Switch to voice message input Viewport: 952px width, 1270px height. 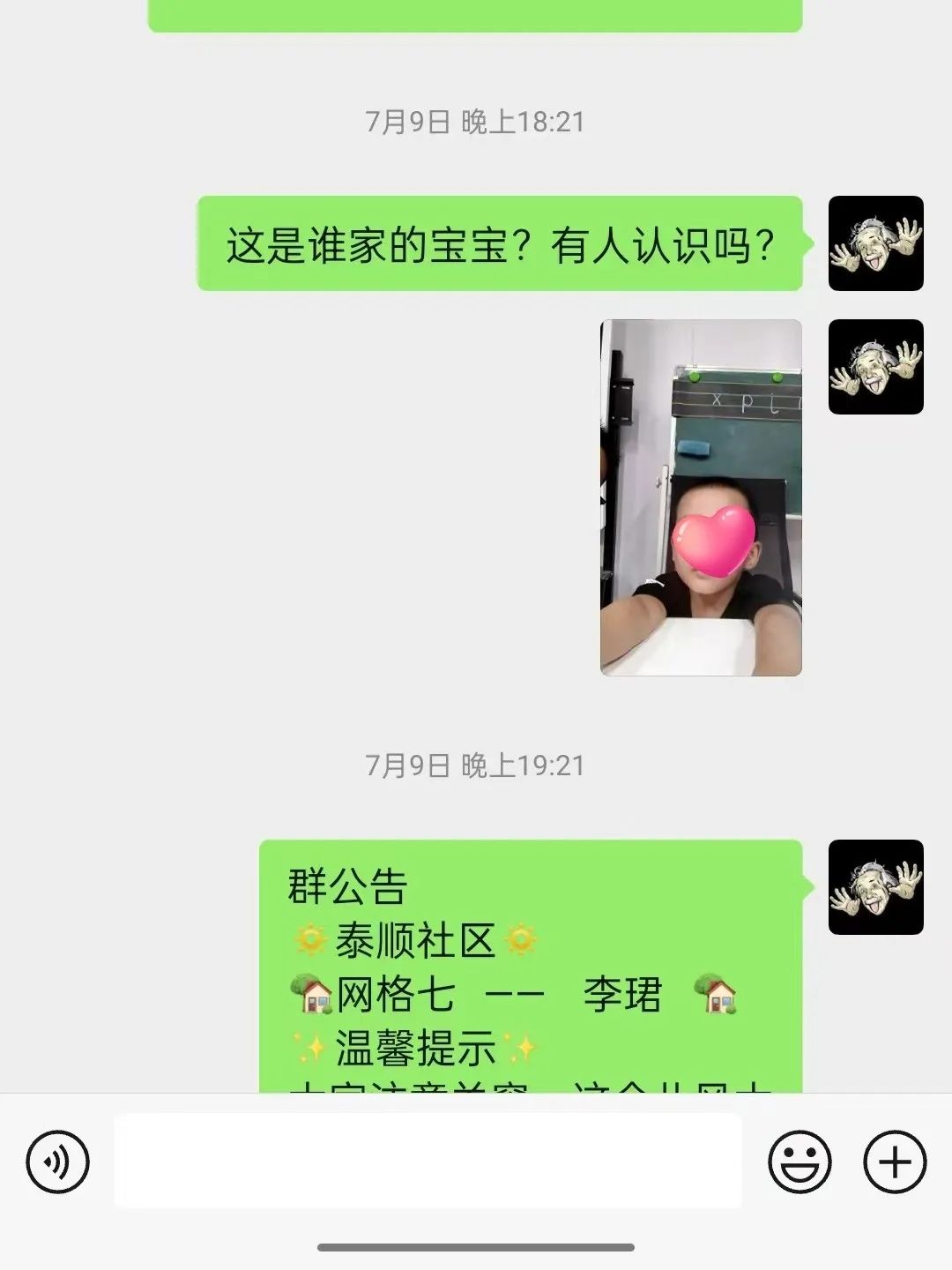[x=58, y=1162]
